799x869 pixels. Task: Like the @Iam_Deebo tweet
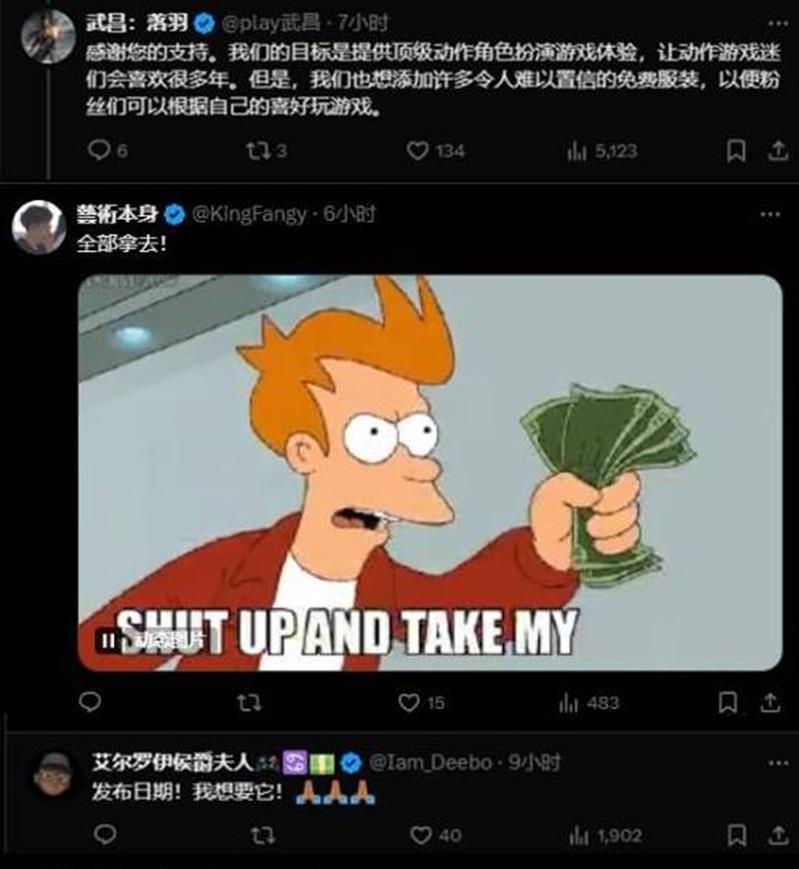click(422, 835)
